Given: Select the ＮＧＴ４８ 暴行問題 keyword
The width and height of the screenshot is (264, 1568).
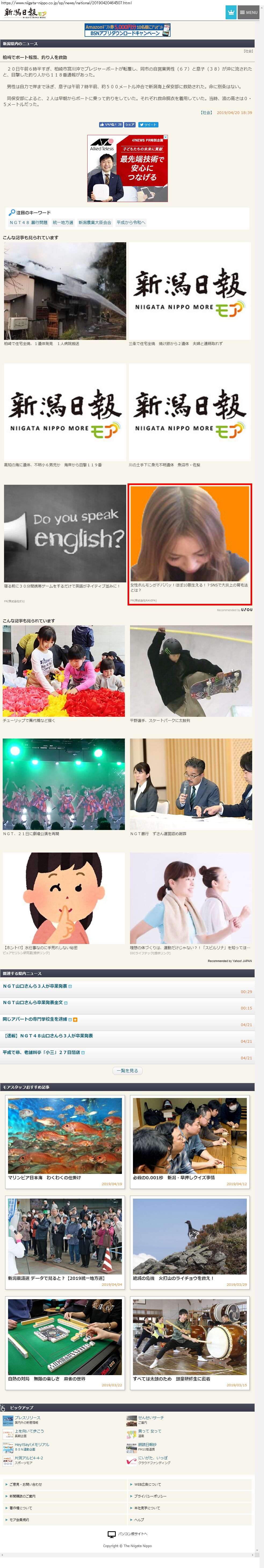Looking at the screenshot, I should coord(29,222).
